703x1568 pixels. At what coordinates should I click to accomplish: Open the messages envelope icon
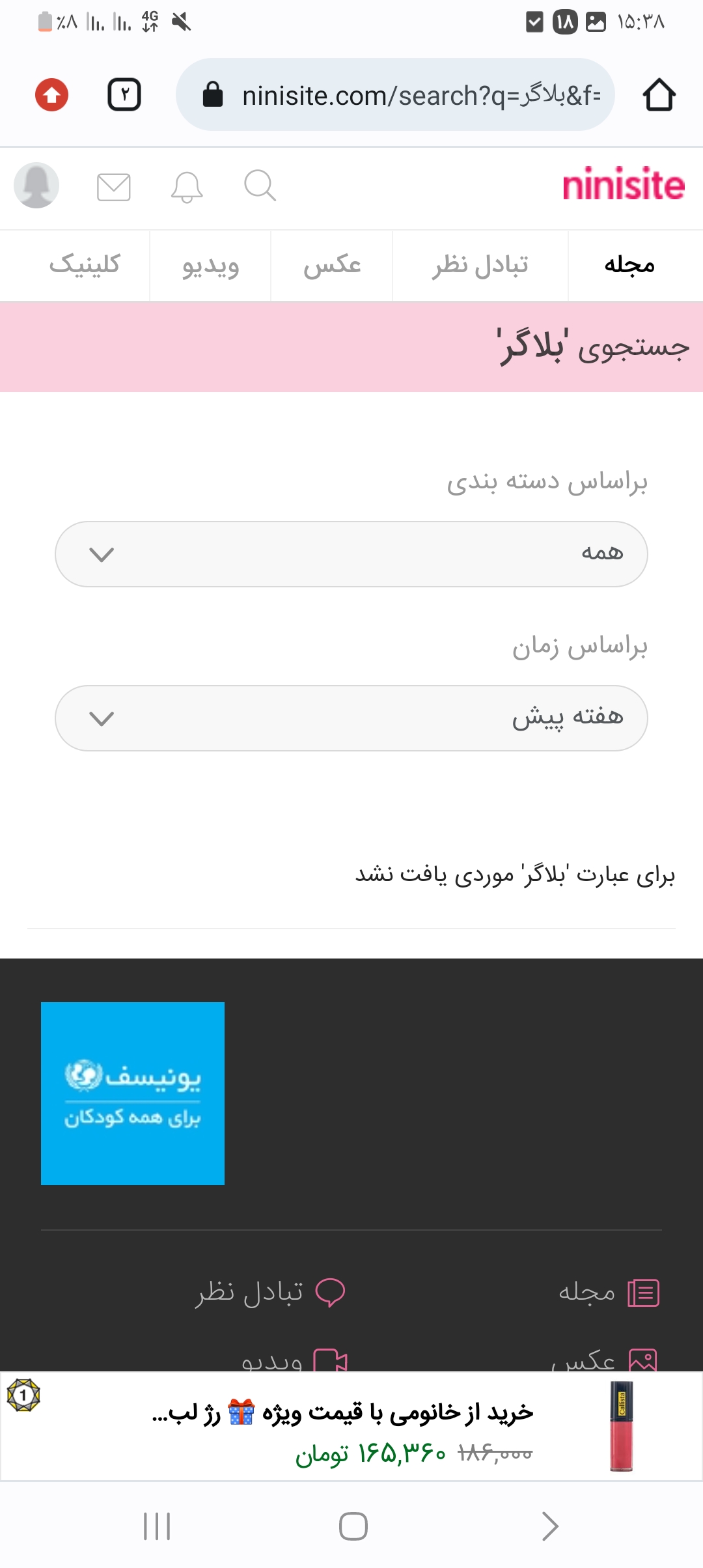(x=113, y=187)
